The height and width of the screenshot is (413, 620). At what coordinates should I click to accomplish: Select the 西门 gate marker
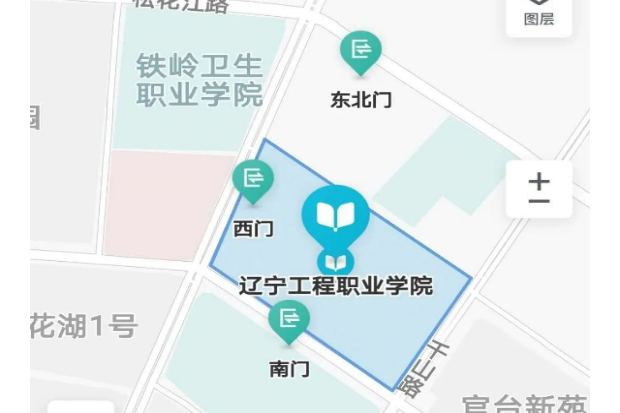click(x=253, y=180)
